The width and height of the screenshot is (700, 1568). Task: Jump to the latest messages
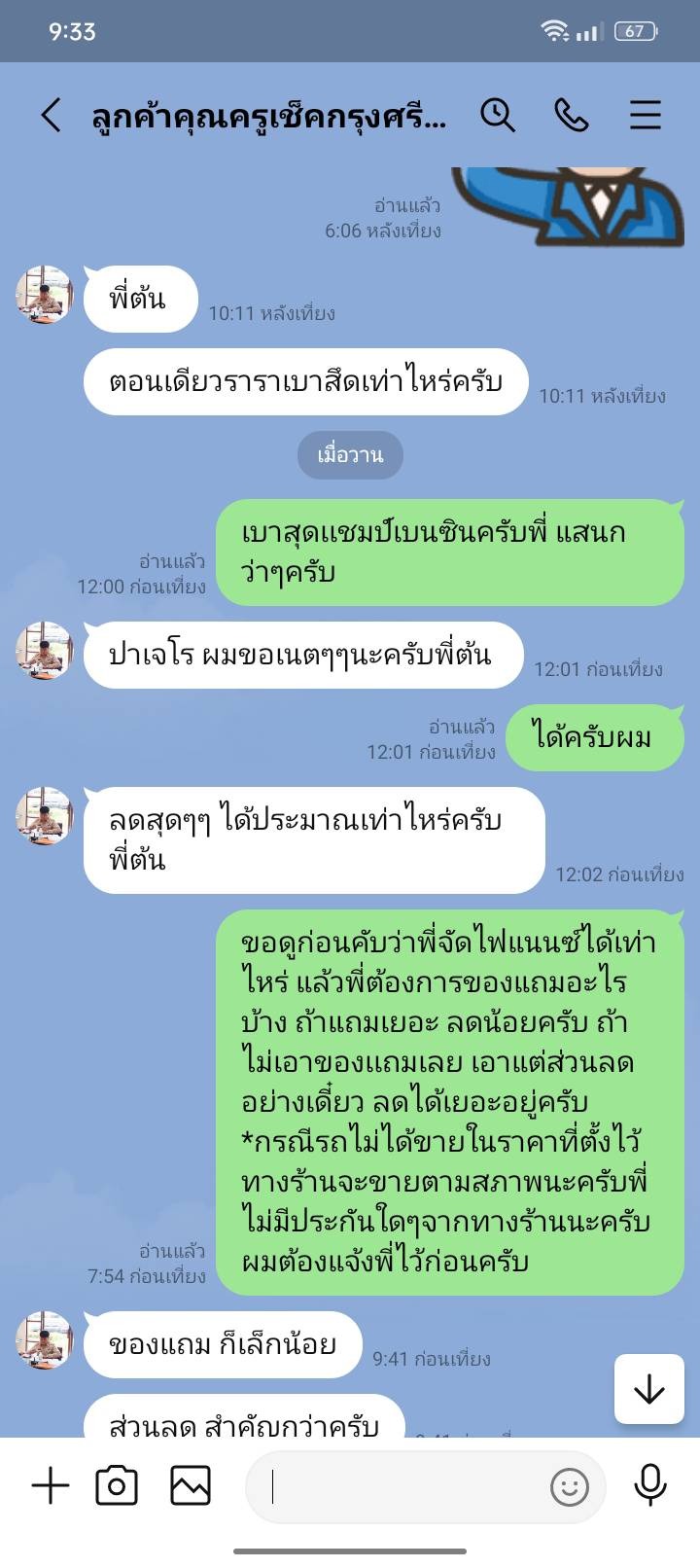point(648,1390)
